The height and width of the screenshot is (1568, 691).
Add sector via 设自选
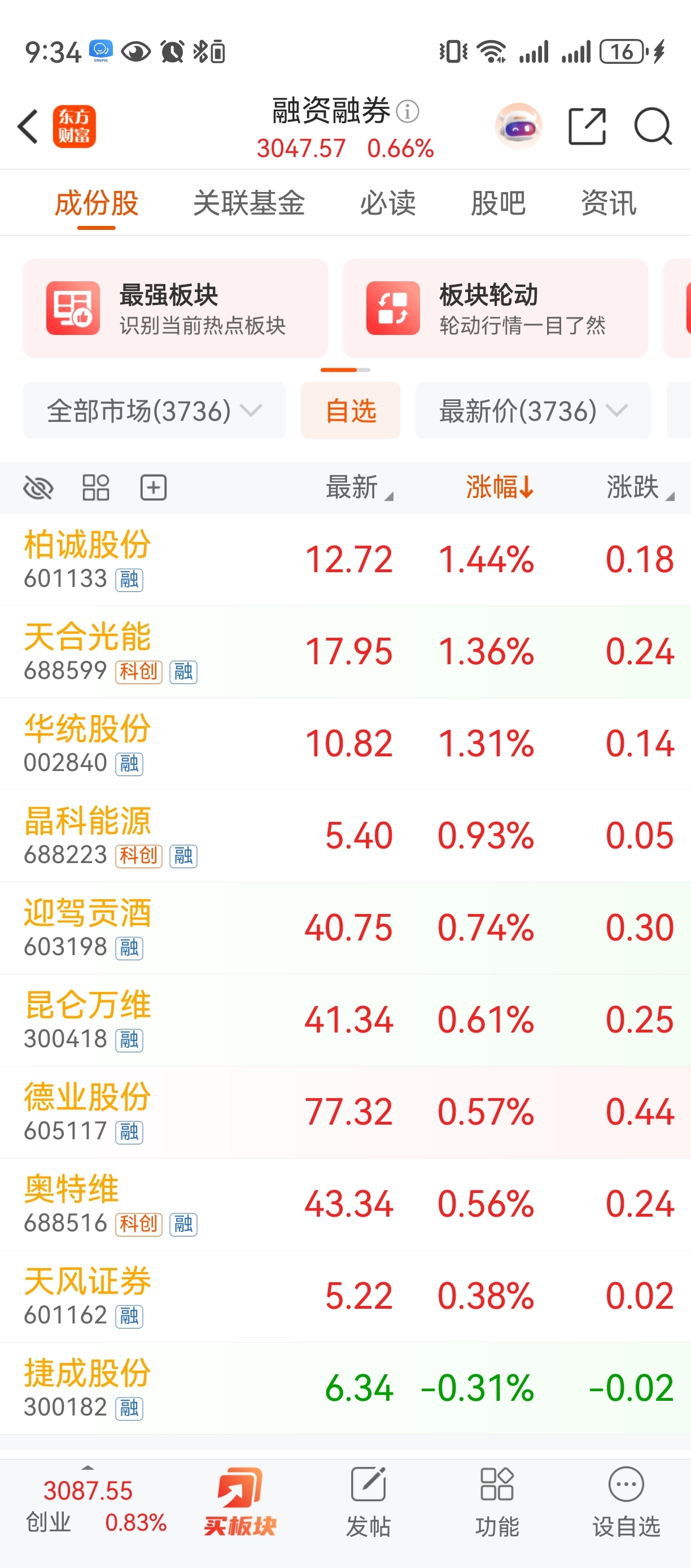pos(627,1502)
